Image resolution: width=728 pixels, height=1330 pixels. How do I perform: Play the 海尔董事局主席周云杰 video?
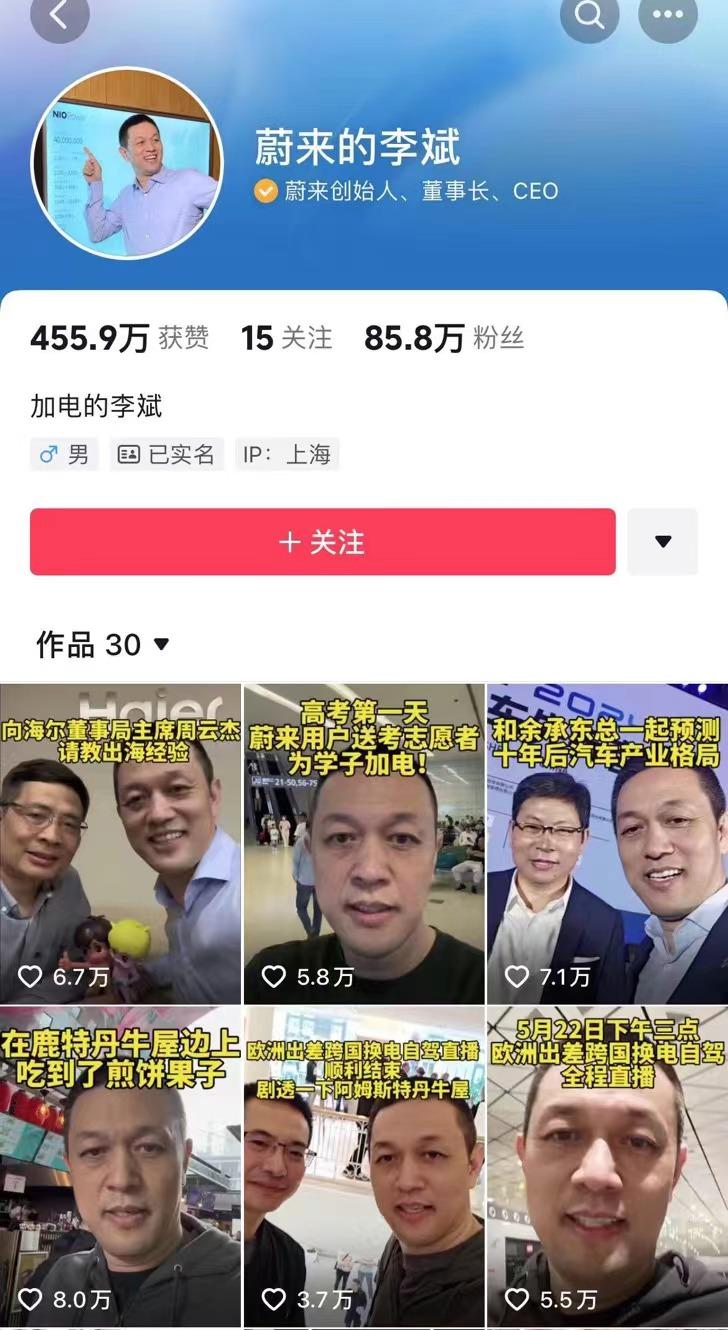pyautogui.click(x=120, y=845)
